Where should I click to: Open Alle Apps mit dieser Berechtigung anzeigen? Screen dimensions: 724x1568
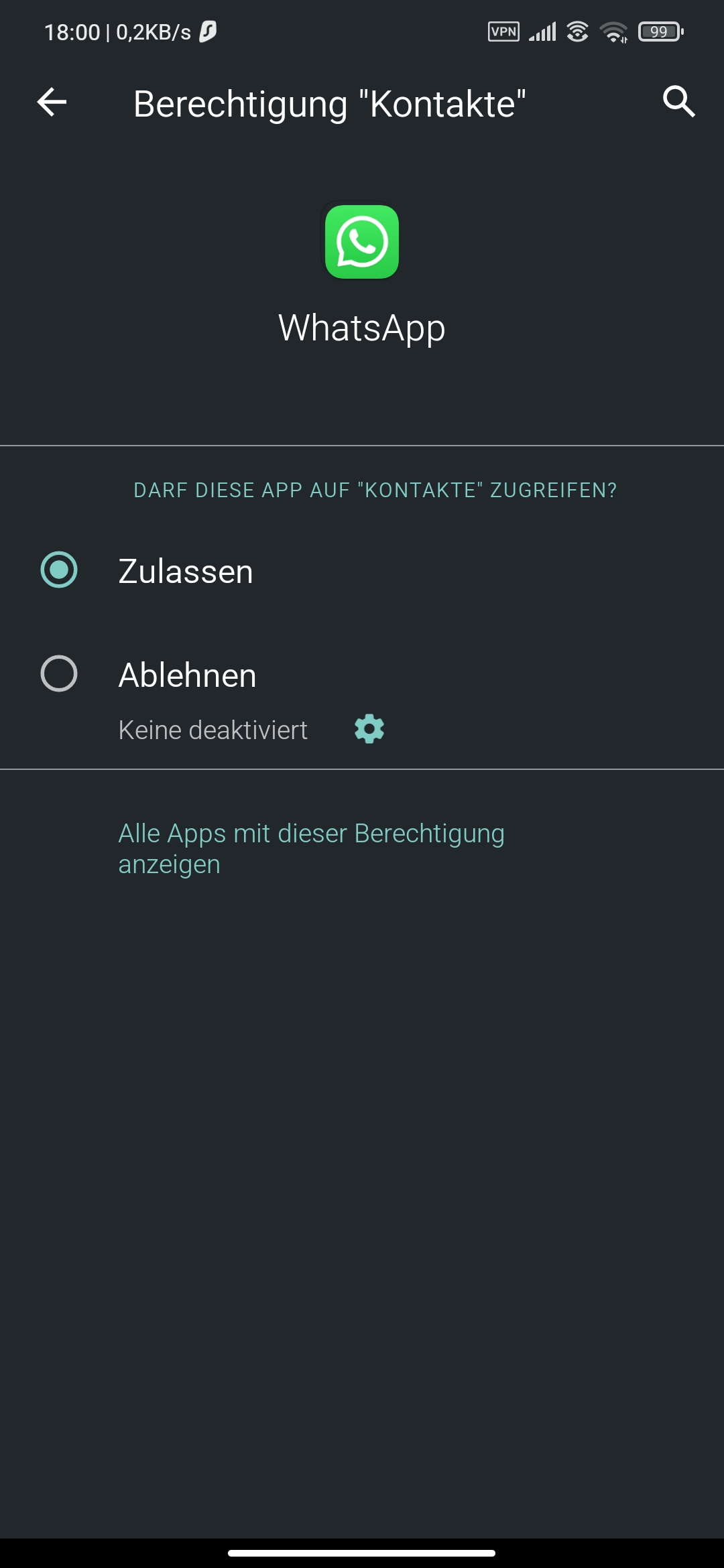[x=311, y=848]
